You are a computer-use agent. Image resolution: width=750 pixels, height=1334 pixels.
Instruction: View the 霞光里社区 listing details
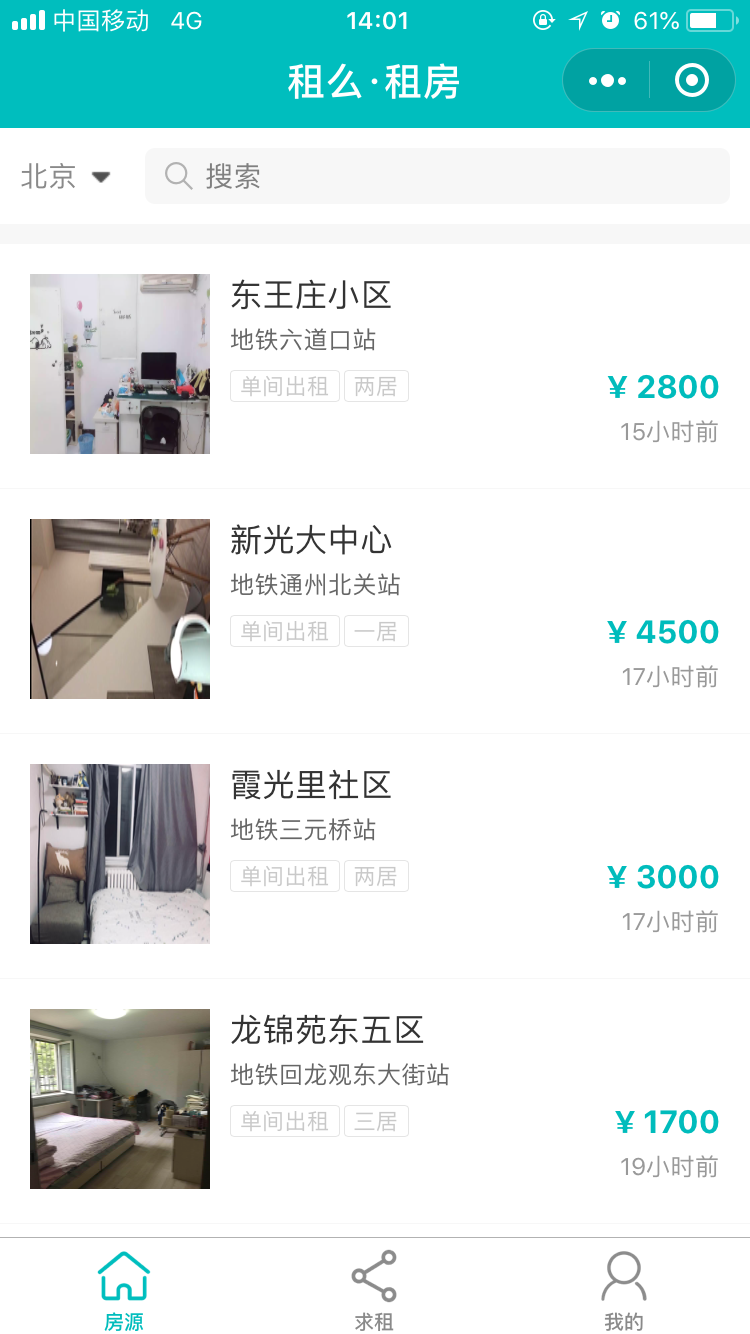coord(375,856)
